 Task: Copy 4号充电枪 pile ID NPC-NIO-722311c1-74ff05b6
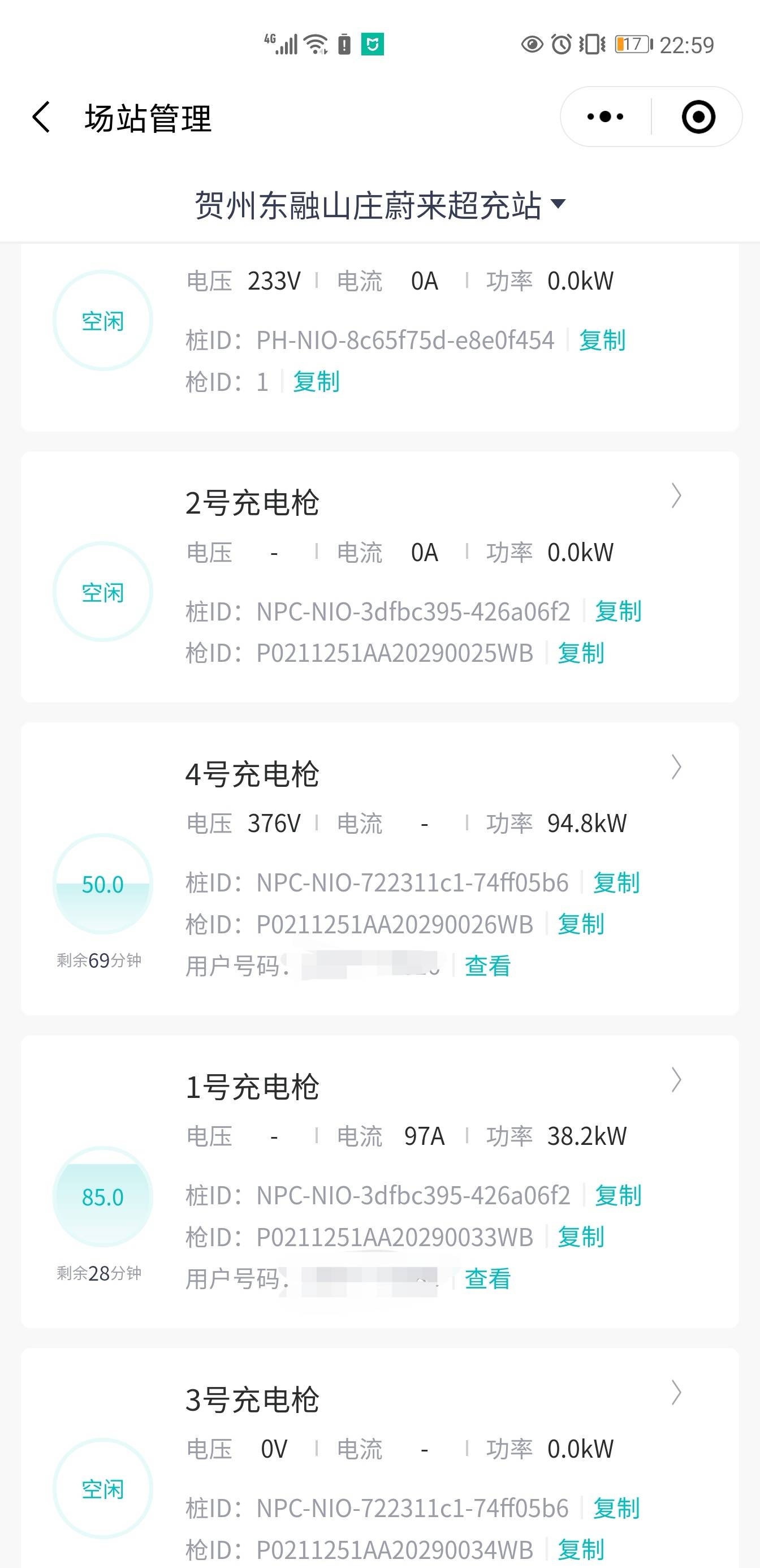[x=616, y=882]
